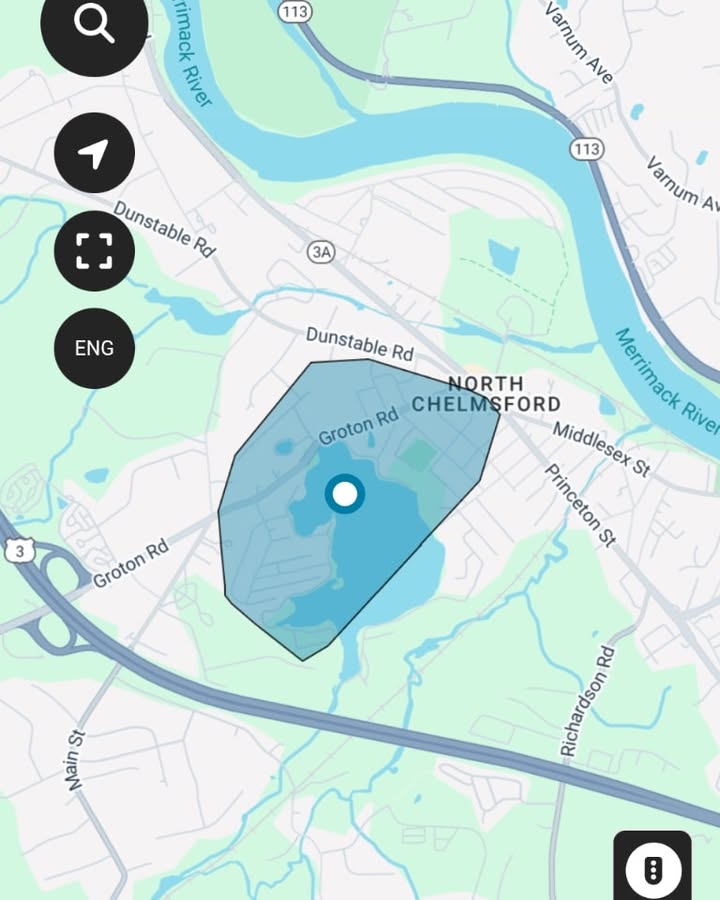Change language from ENG
The height and width of the screenshot is (900, 720).
[94, 348]
